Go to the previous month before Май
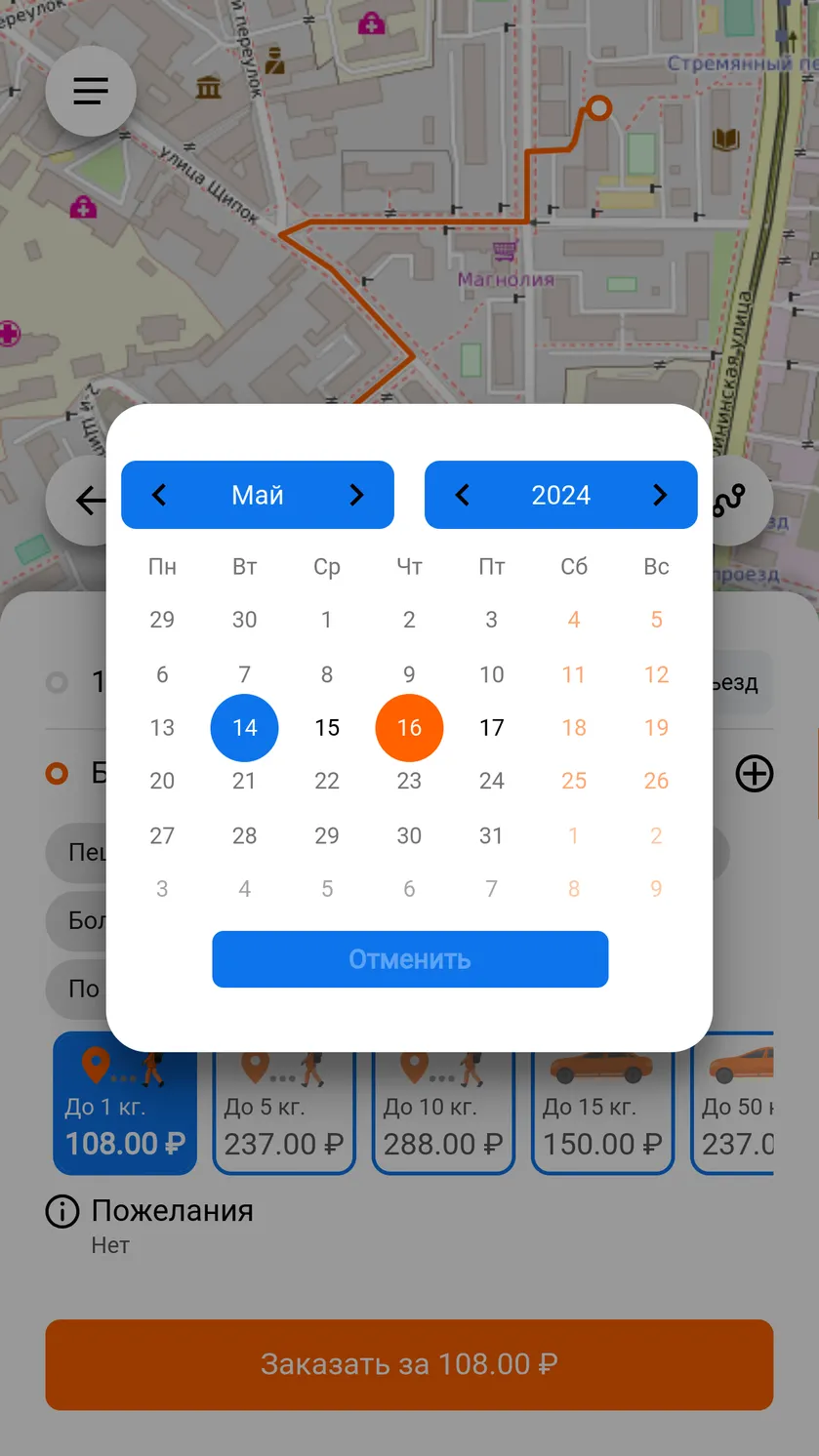The image size is (819, 1456). tap(159, 495)
